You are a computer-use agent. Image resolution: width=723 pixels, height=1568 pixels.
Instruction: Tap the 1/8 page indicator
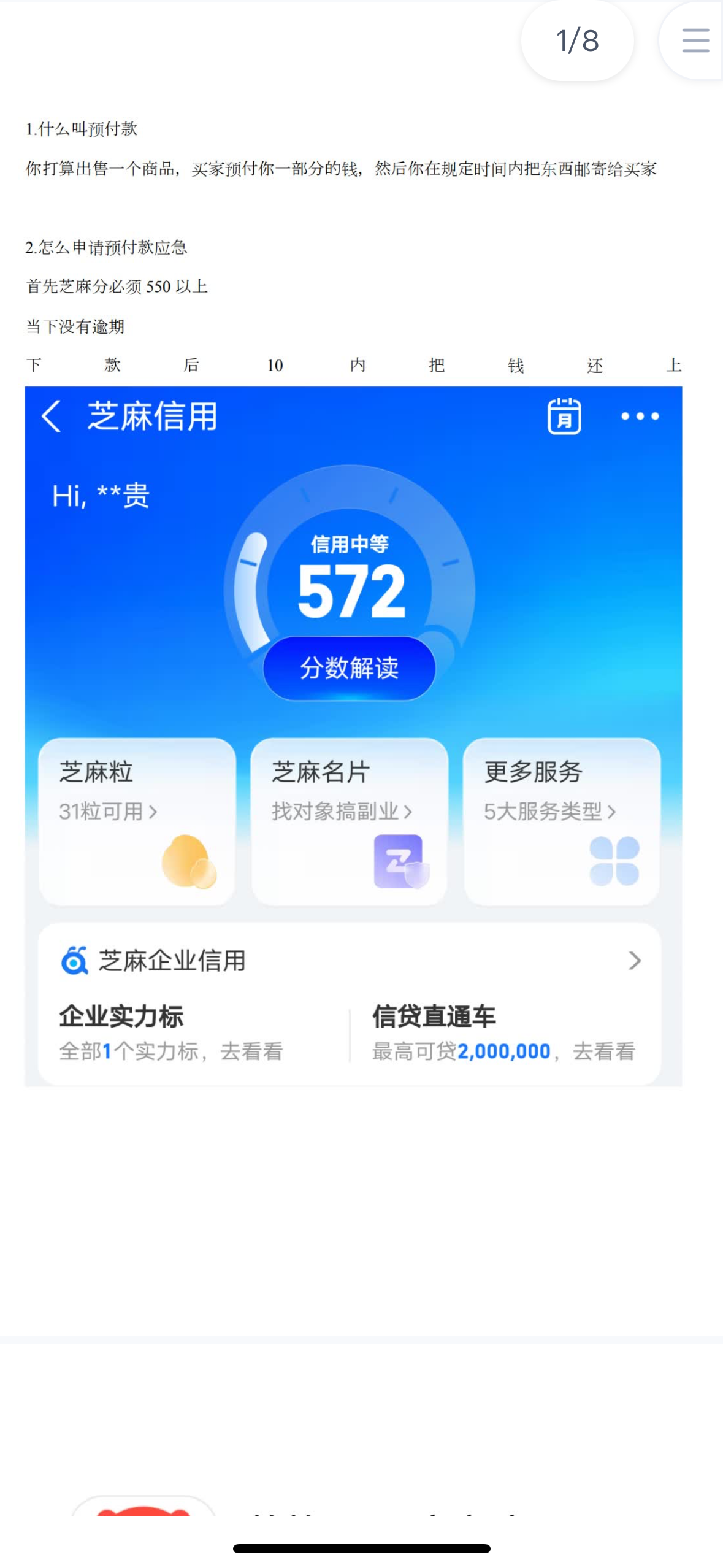click(x=577, y=40)
